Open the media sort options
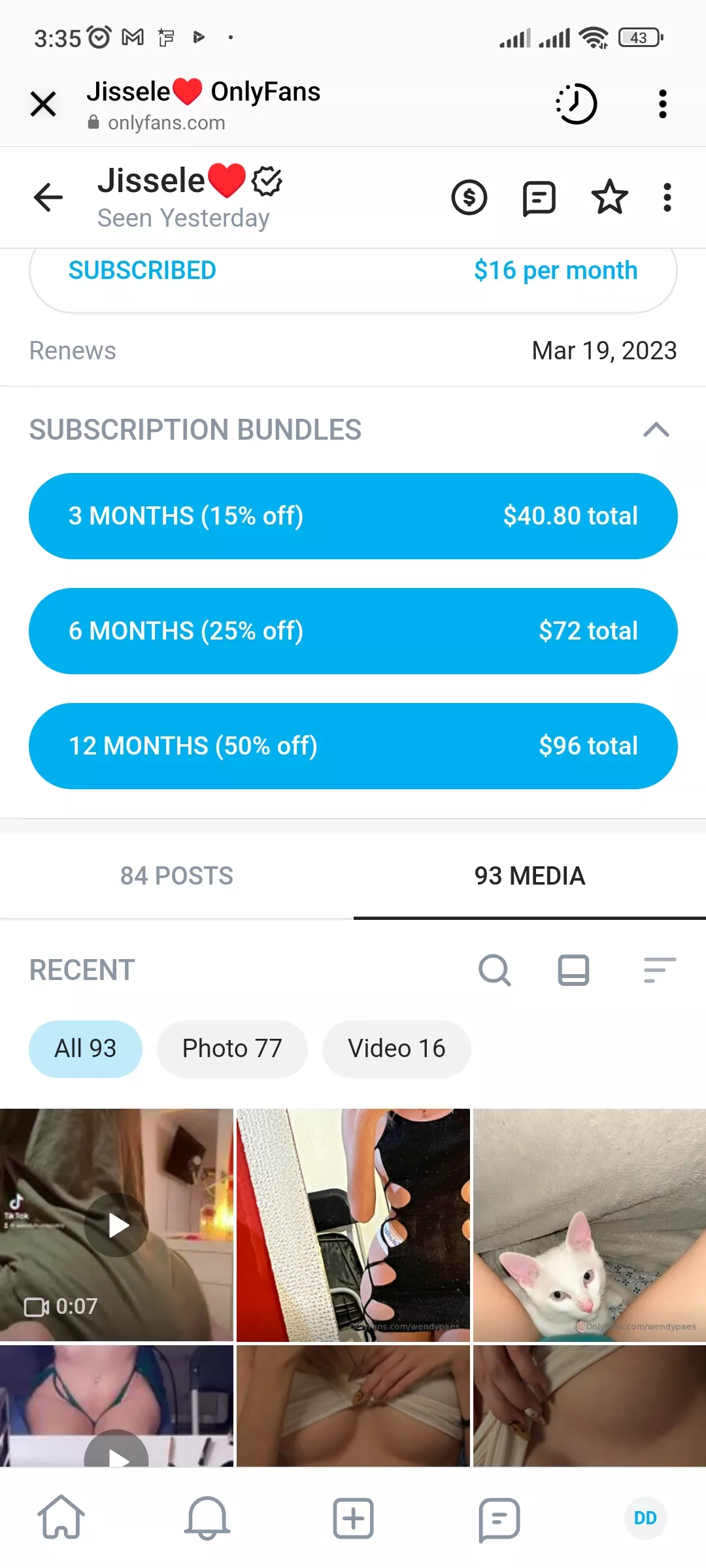The width and height of the screenshot is (706, 1568). click(659, 970)
